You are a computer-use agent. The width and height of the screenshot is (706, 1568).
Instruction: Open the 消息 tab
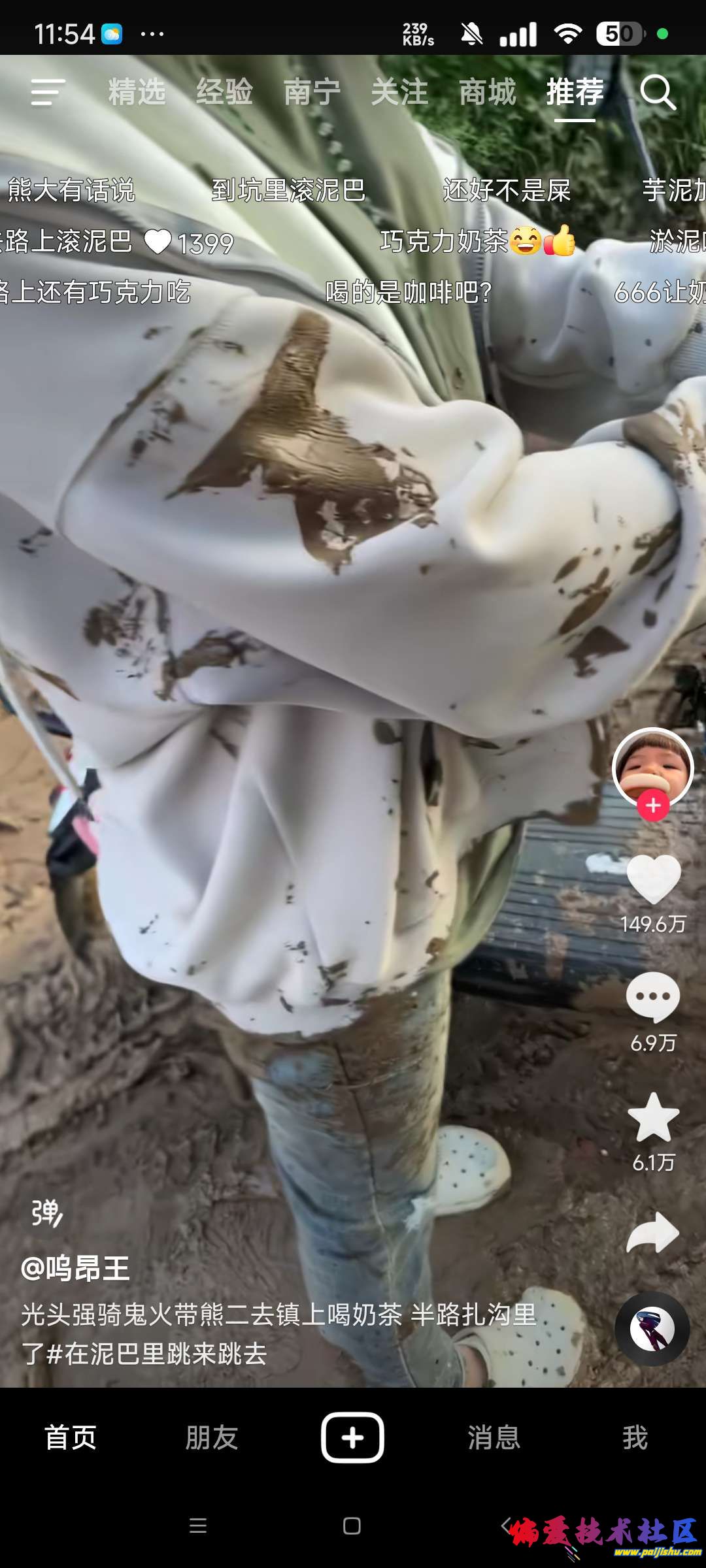(494, 1438)
